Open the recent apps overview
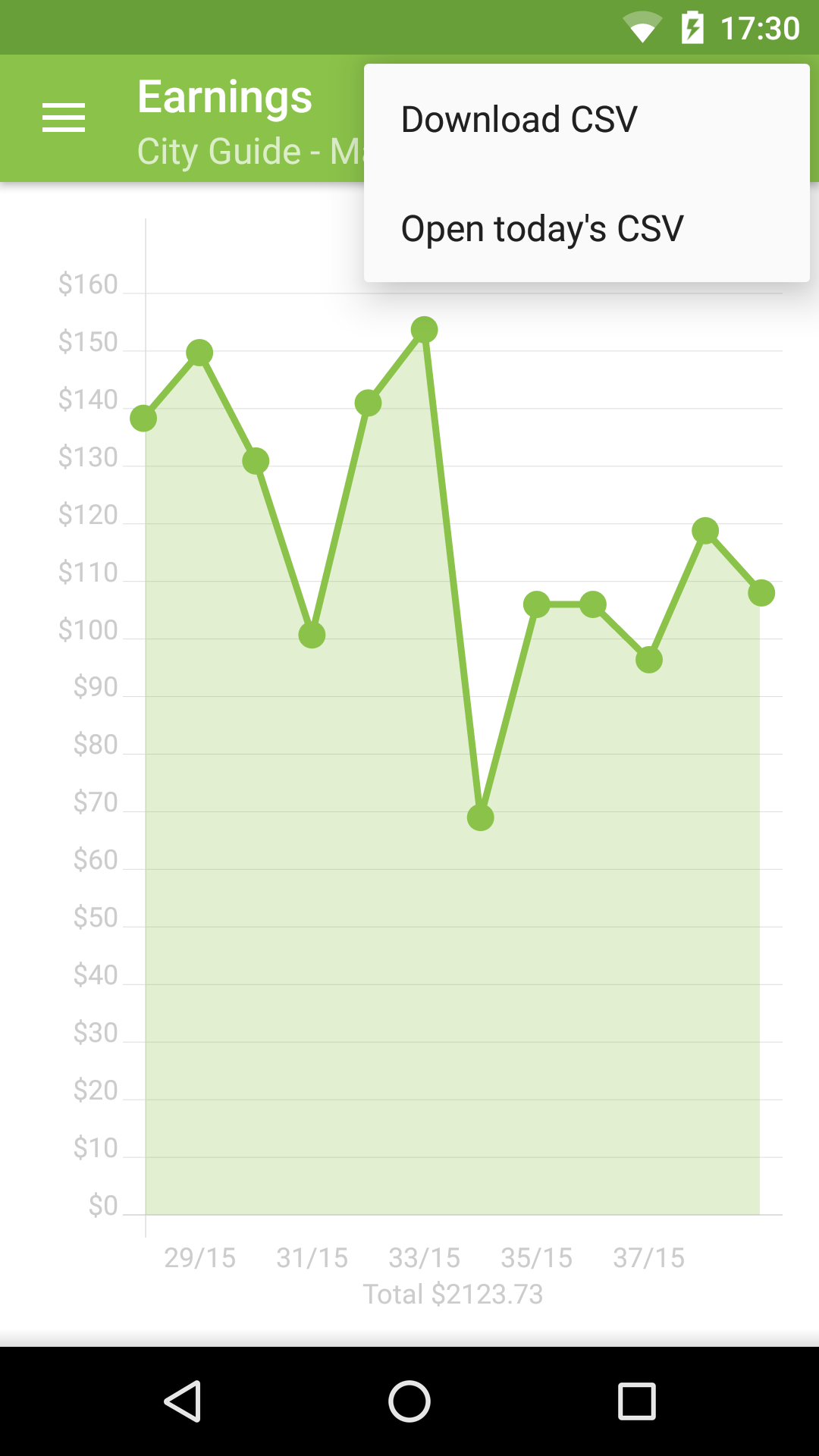 pyautogui.click(x=636, y=1401)
